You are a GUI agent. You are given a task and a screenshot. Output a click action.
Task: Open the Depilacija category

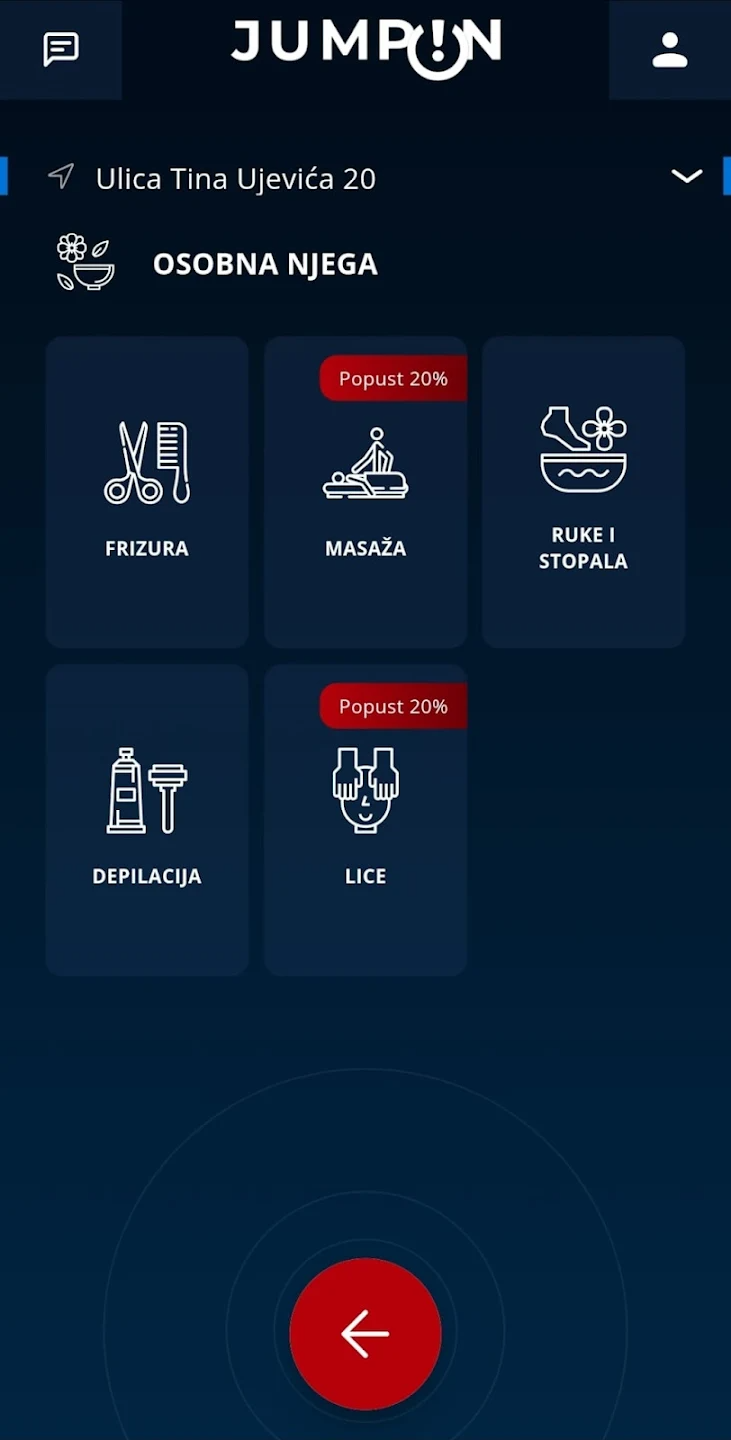[147, 820]
